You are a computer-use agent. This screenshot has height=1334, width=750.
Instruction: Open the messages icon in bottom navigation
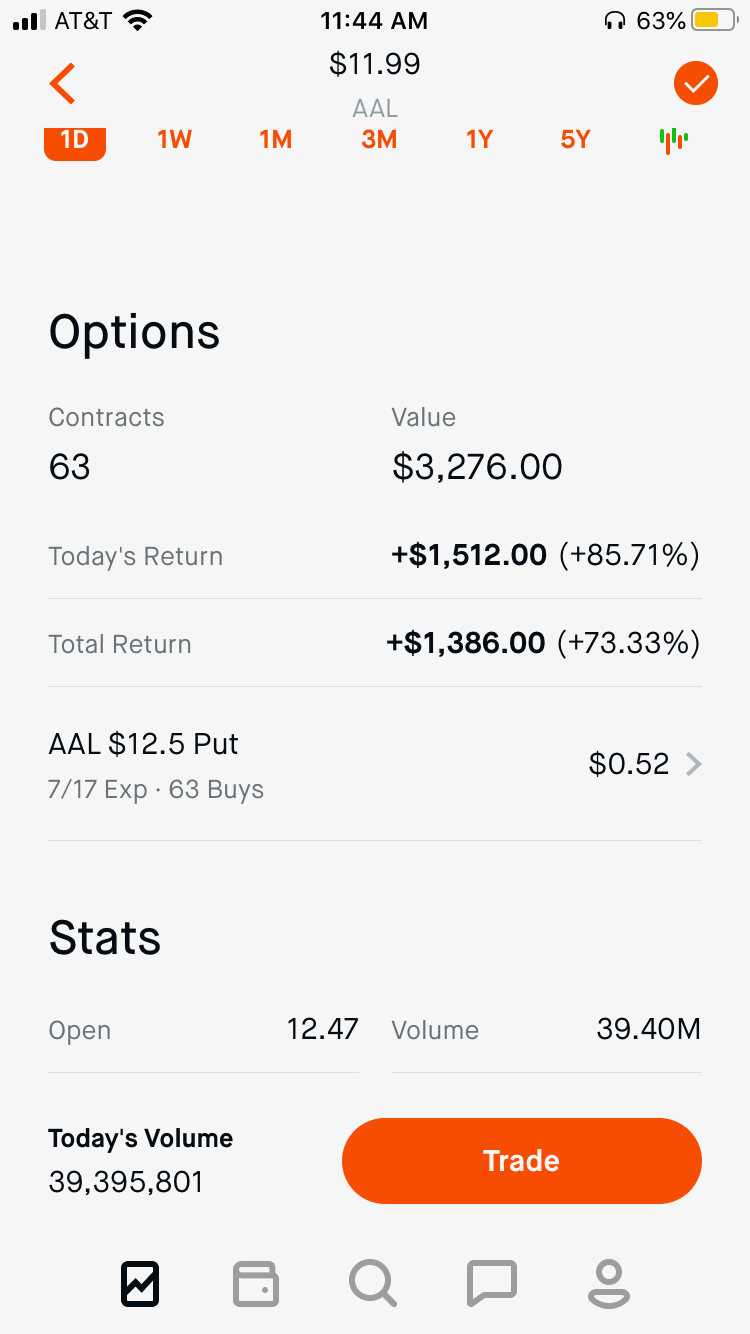[490, 1283]
